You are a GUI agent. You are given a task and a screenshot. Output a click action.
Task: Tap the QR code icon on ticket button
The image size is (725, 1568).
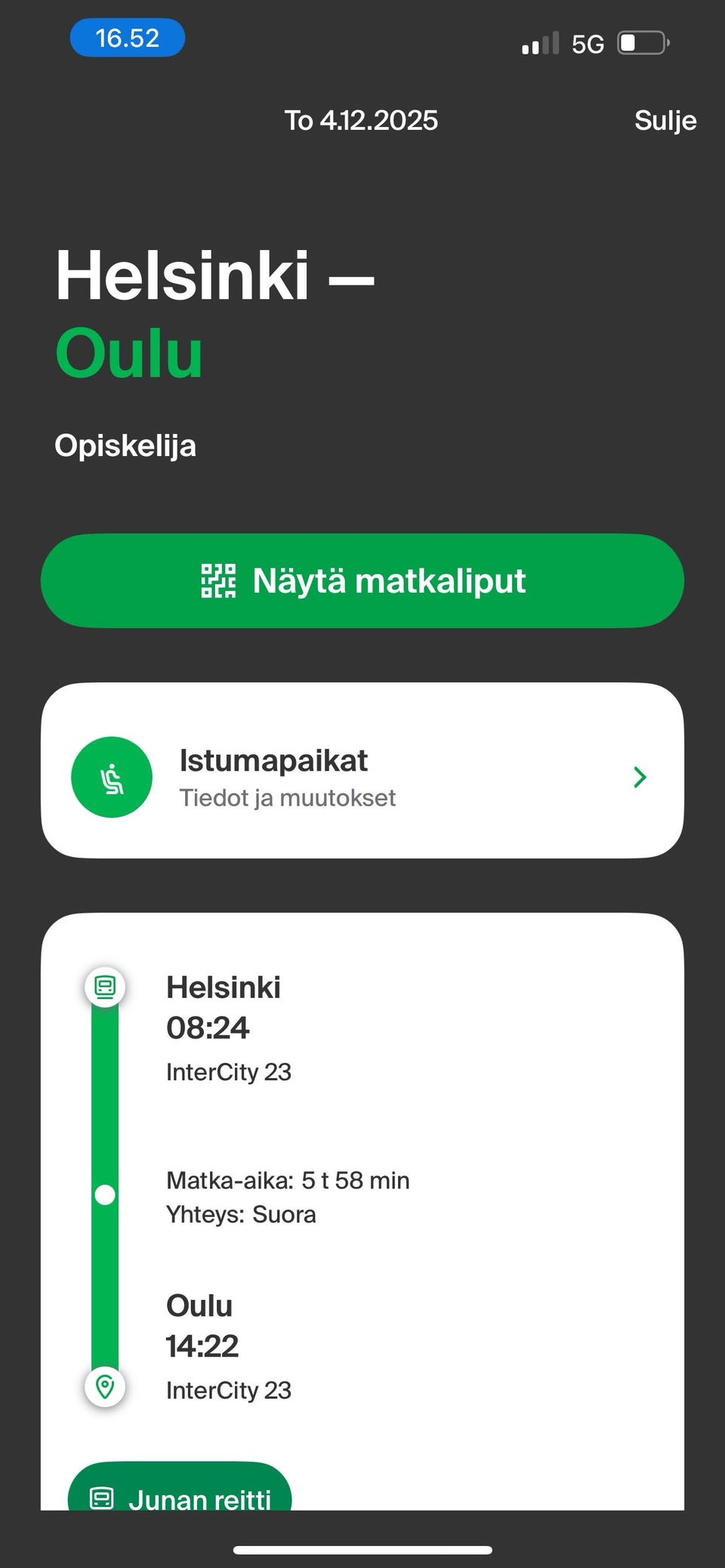click(217, 580)
